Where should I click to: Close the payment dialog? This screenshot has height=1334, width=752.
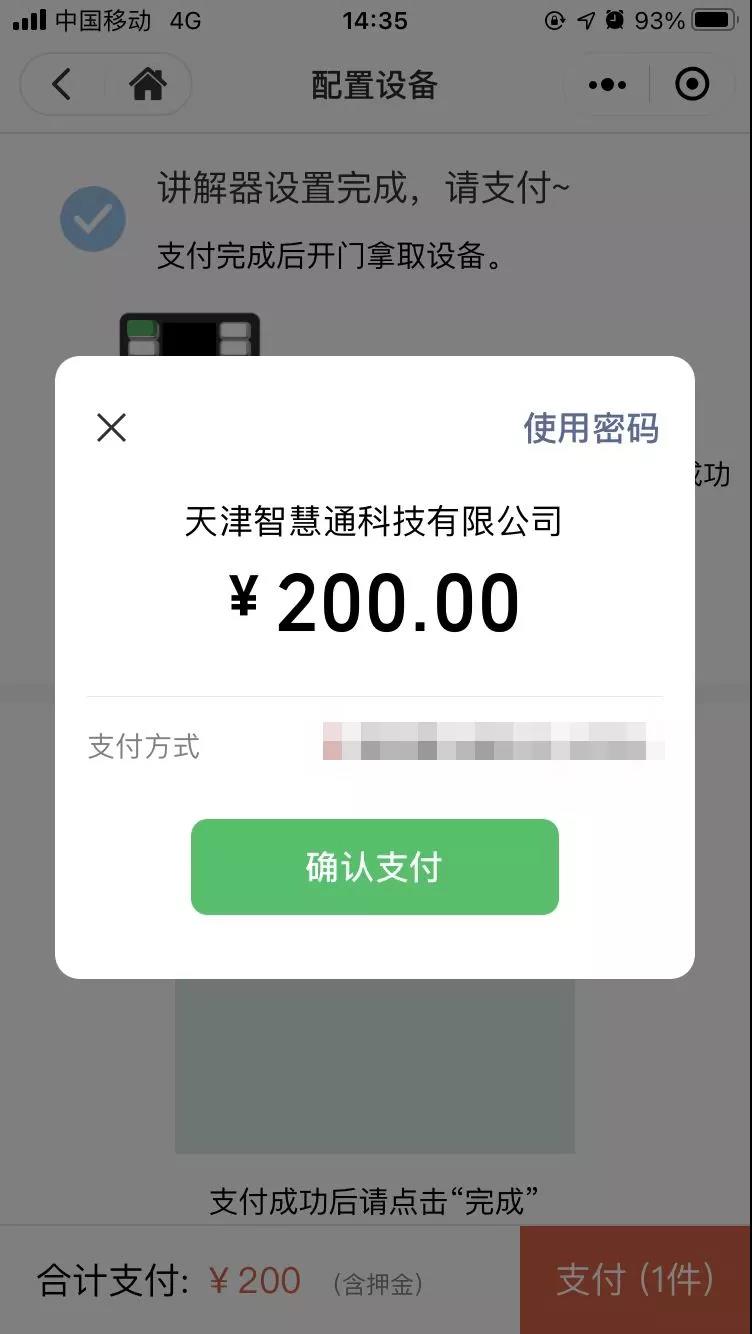[x=111, y=428]
